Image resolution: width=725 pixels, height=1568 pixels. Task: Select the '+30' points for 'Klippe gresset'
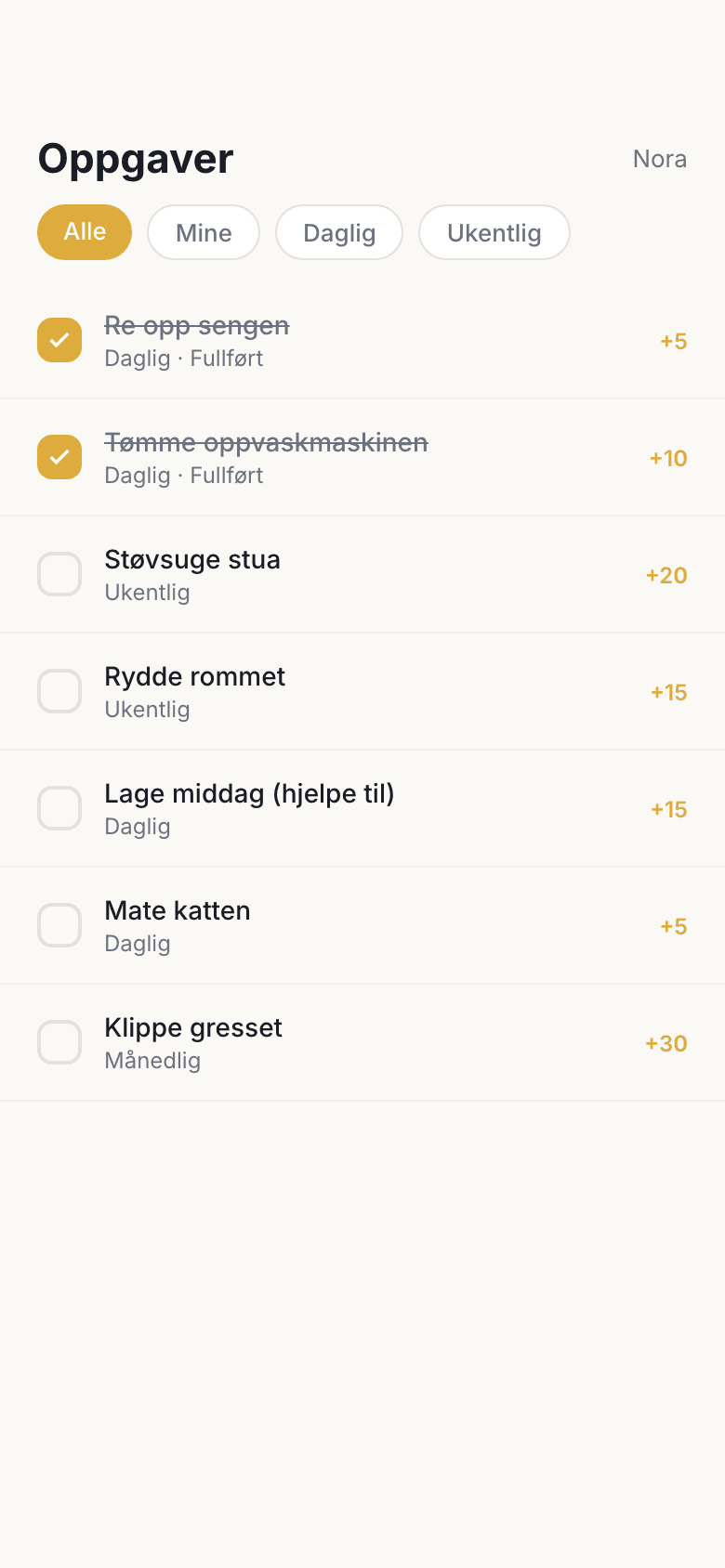[x=666, y=1043]
